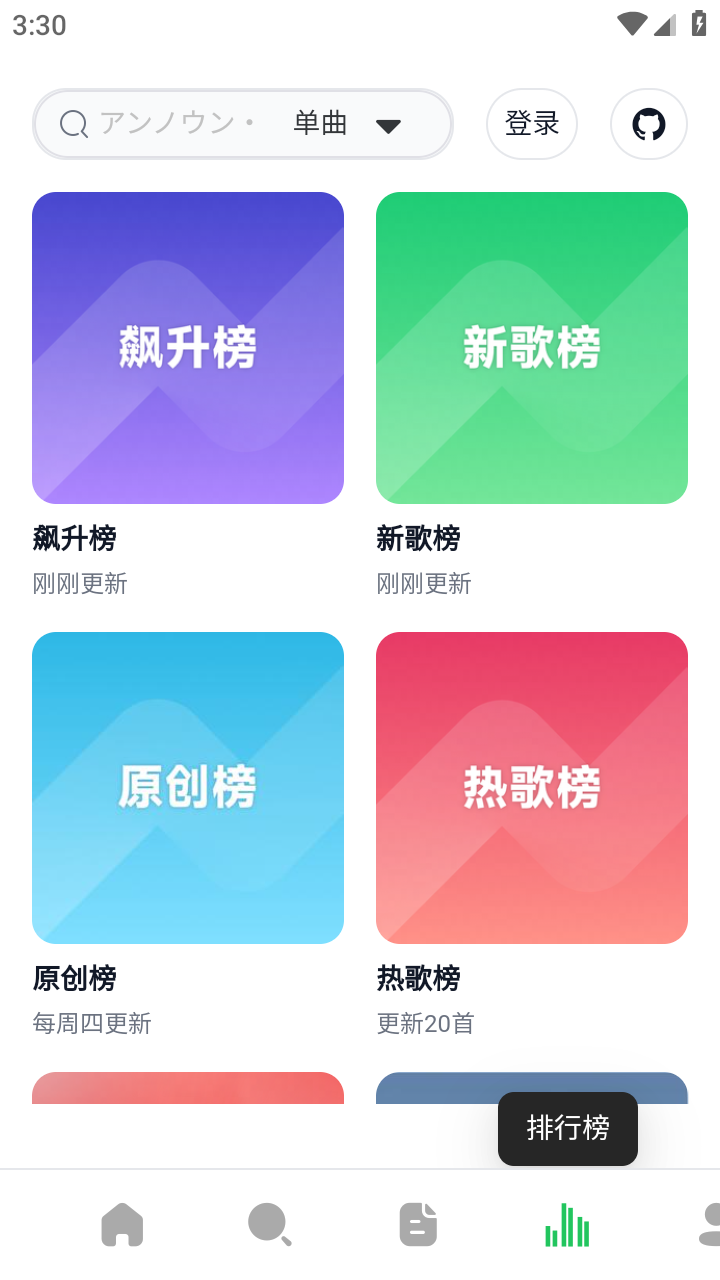Open the 热歌榜 chart
This screenshot has height=1280, width=720.
click(531, 787)
